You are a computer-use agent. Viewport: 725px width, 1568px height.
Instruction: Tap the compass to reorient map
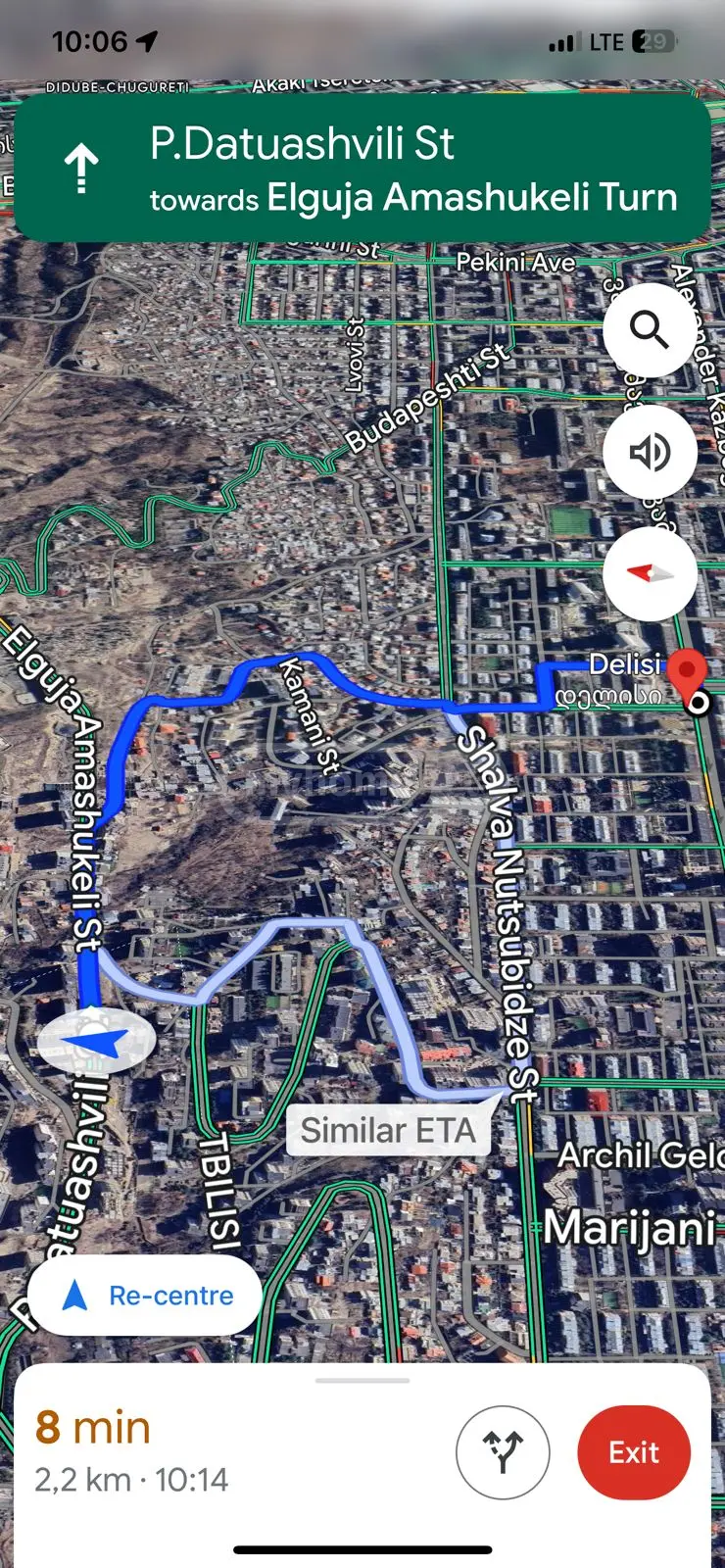(649, 573)
